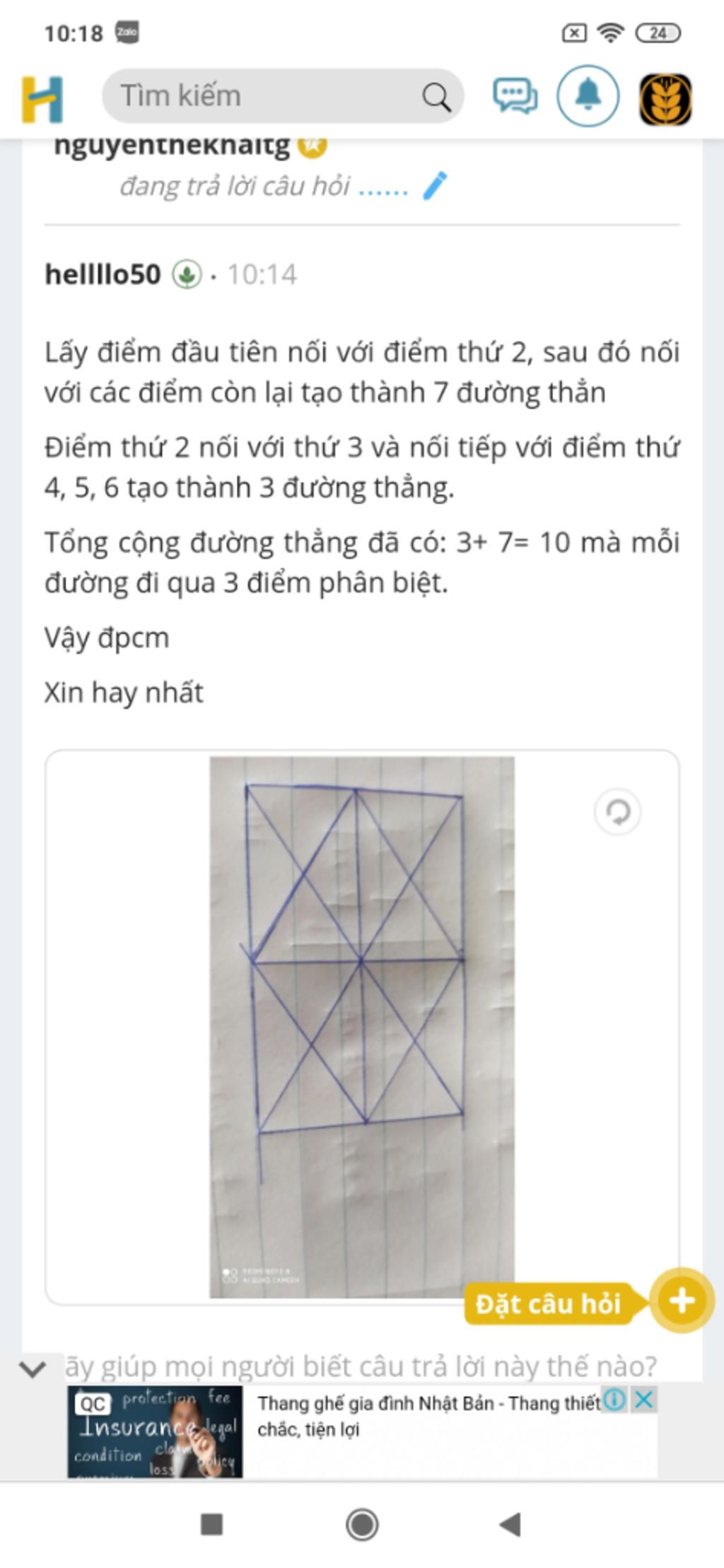The image size is (724, 1568).
Task: Open hellllo50's profile
Action: 103,274
